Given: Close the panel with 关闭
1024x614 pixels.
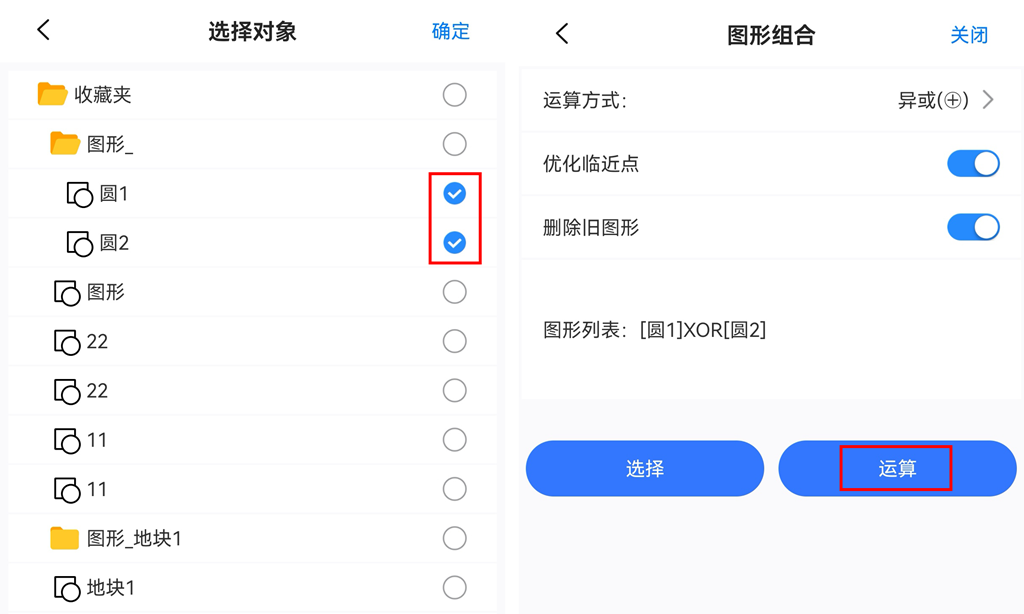Looking at the screenshot, I should click(x=968, y=35).
